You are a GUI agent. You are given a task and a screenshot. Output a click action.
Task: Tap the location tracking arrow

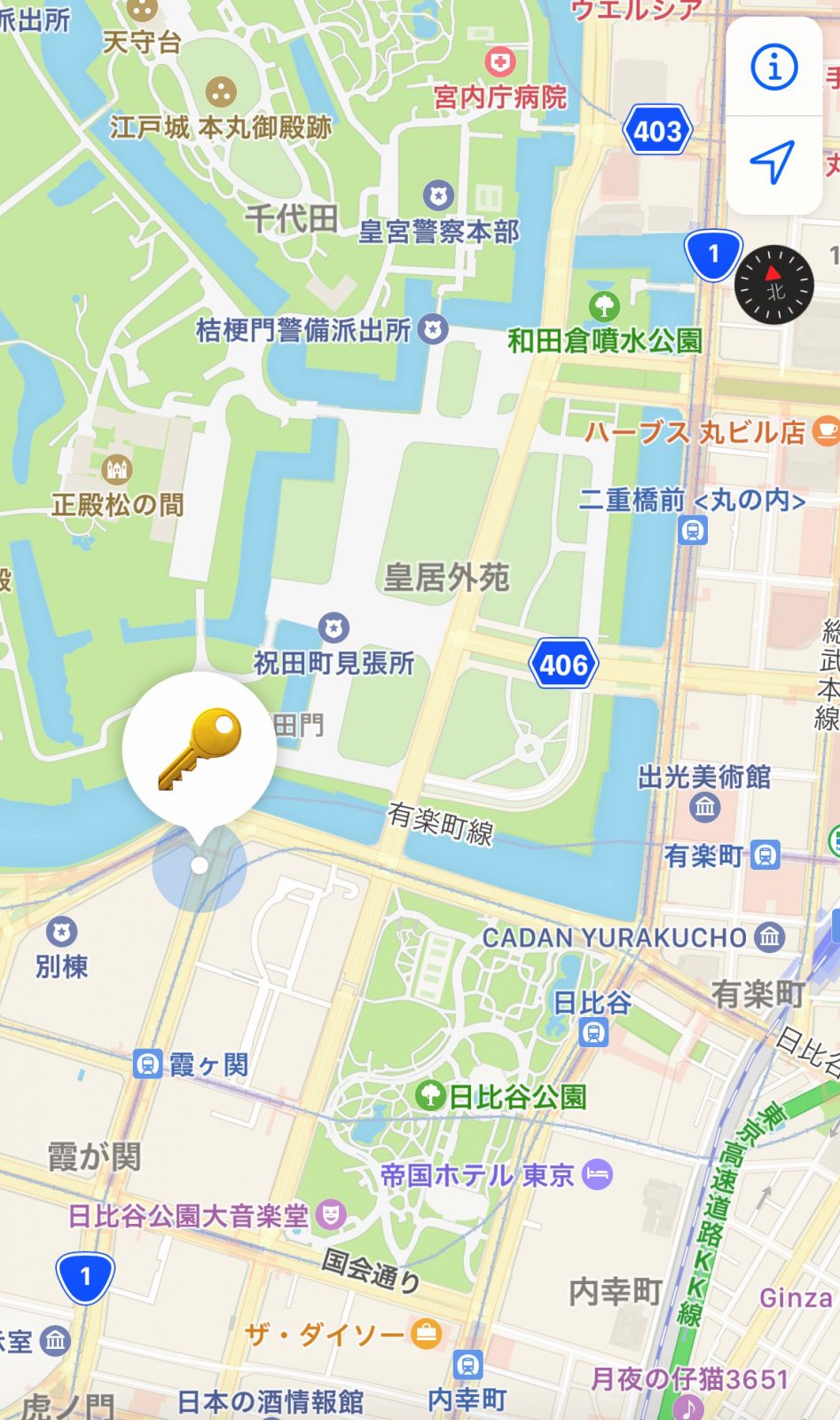pyautogui.click(x=773, y=162)
